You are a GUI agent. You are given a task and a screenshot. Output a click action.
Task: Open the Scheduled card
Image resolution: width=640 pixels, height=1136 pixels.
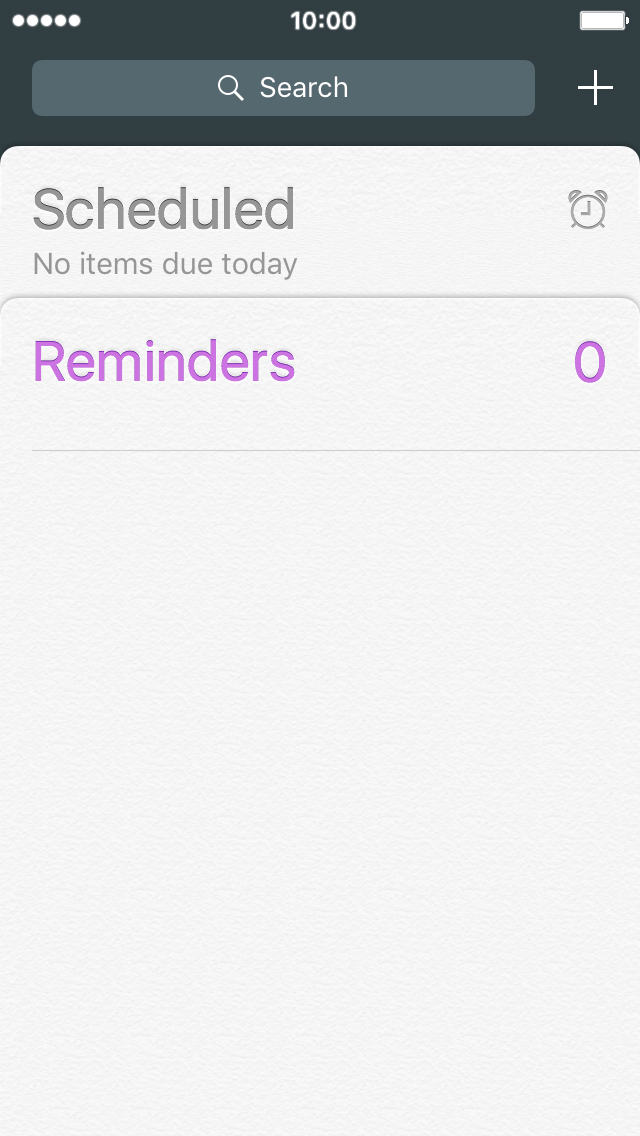[x=320, y=222]
